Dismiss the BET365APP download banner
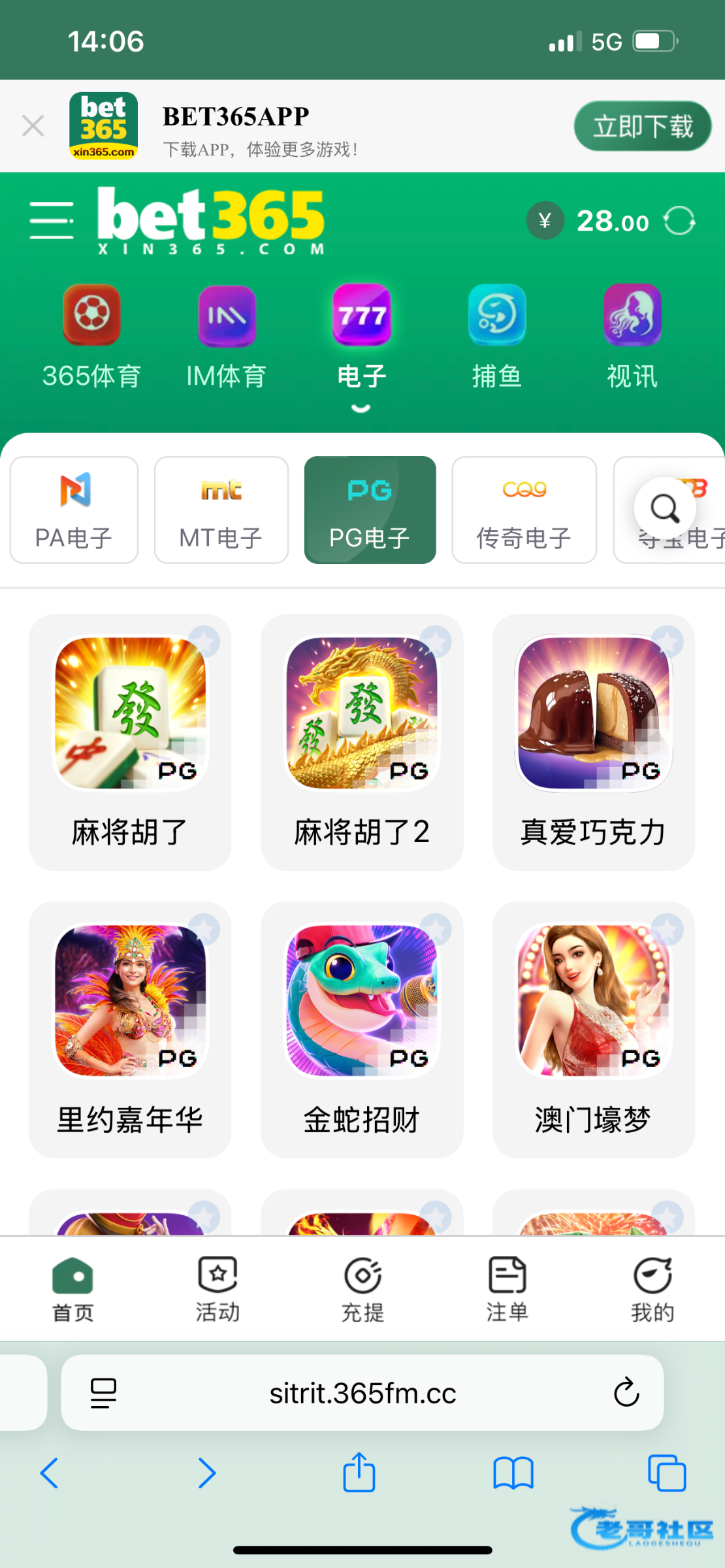The image size is (725, 1568). [x=33, y=125]
